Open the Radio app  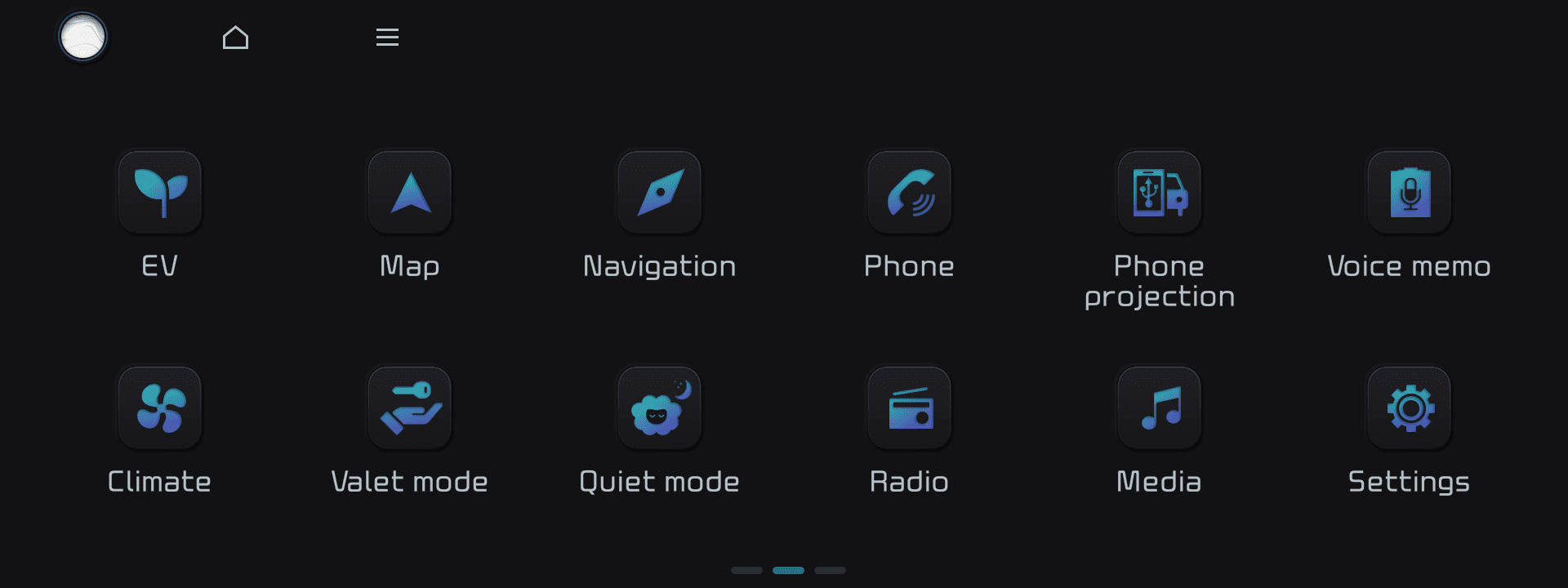pyautogui.click(x=910, y=408)
